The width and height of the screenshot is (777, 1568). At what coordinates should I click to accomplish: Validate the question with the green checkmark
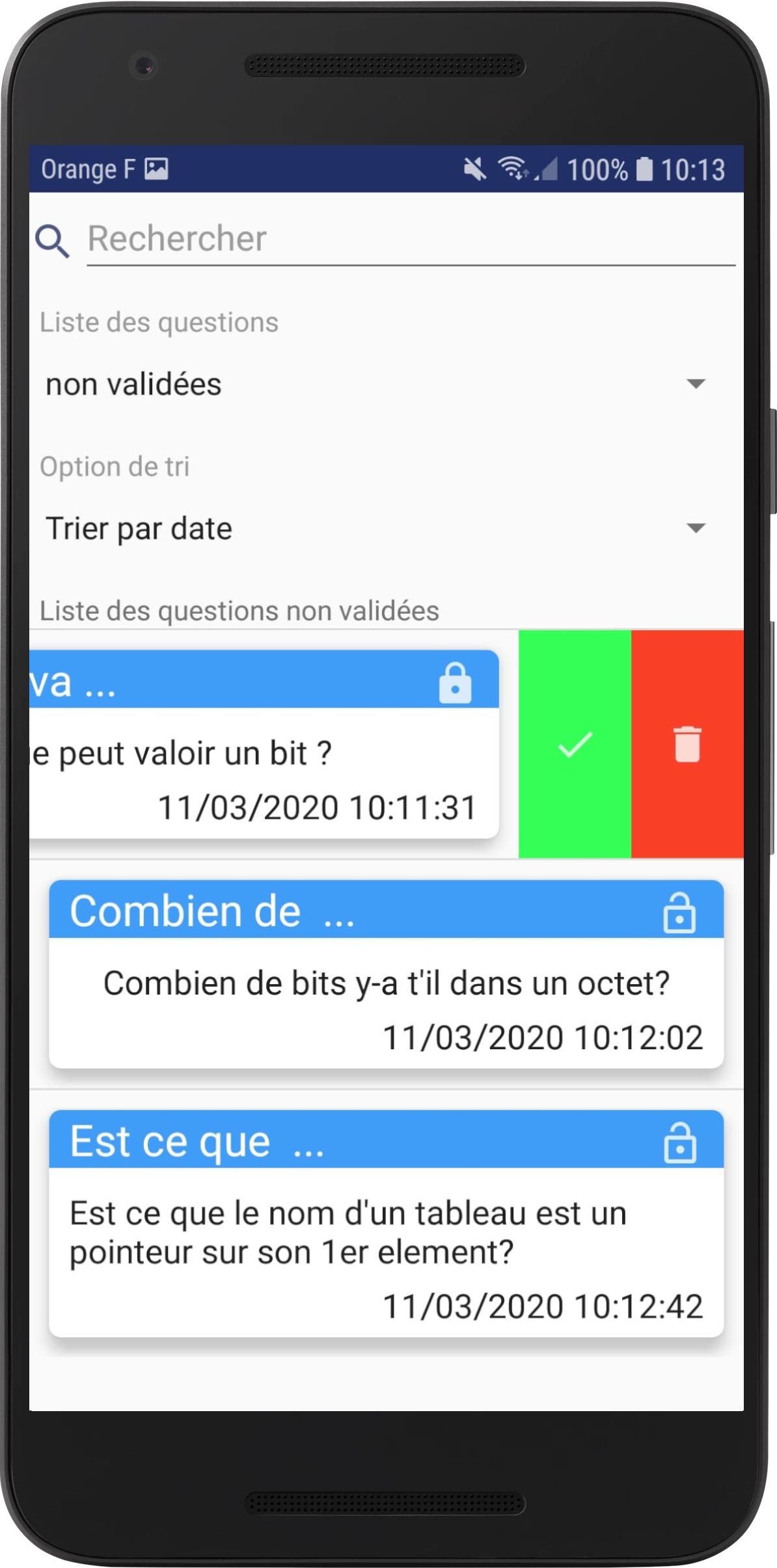pos(575,744)
